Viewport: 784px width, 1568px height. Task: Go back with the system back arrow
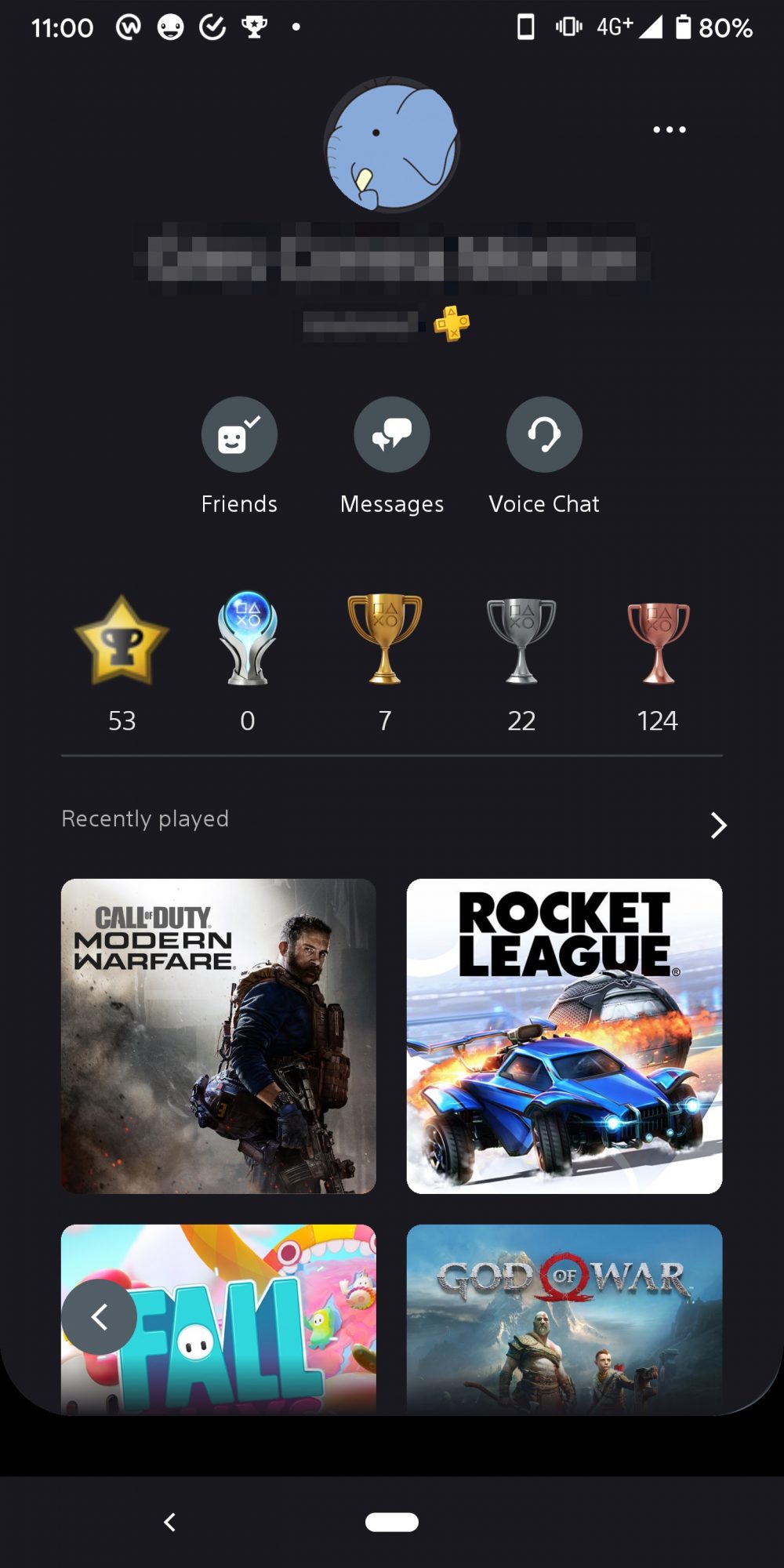[169, 1522]
